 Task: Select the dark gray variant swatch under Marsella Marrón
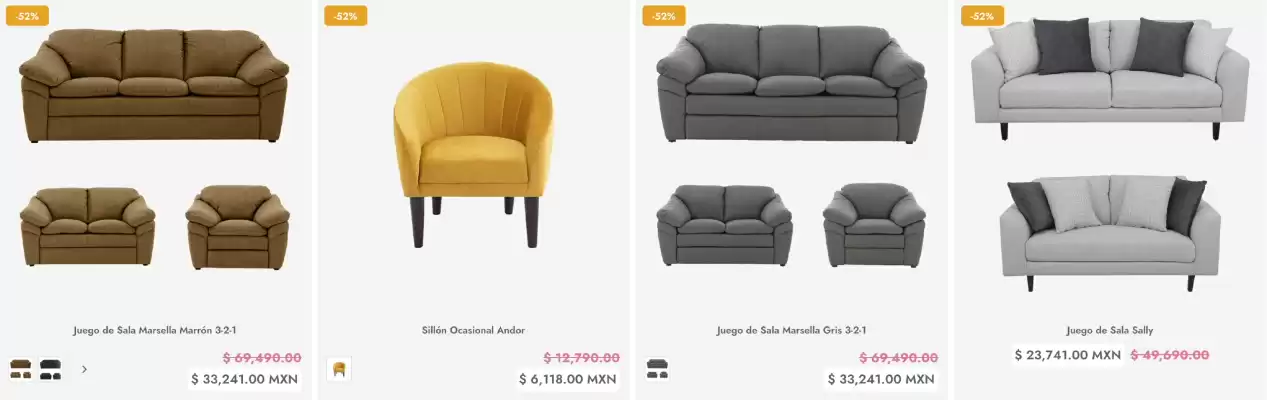tap(50, 369)
